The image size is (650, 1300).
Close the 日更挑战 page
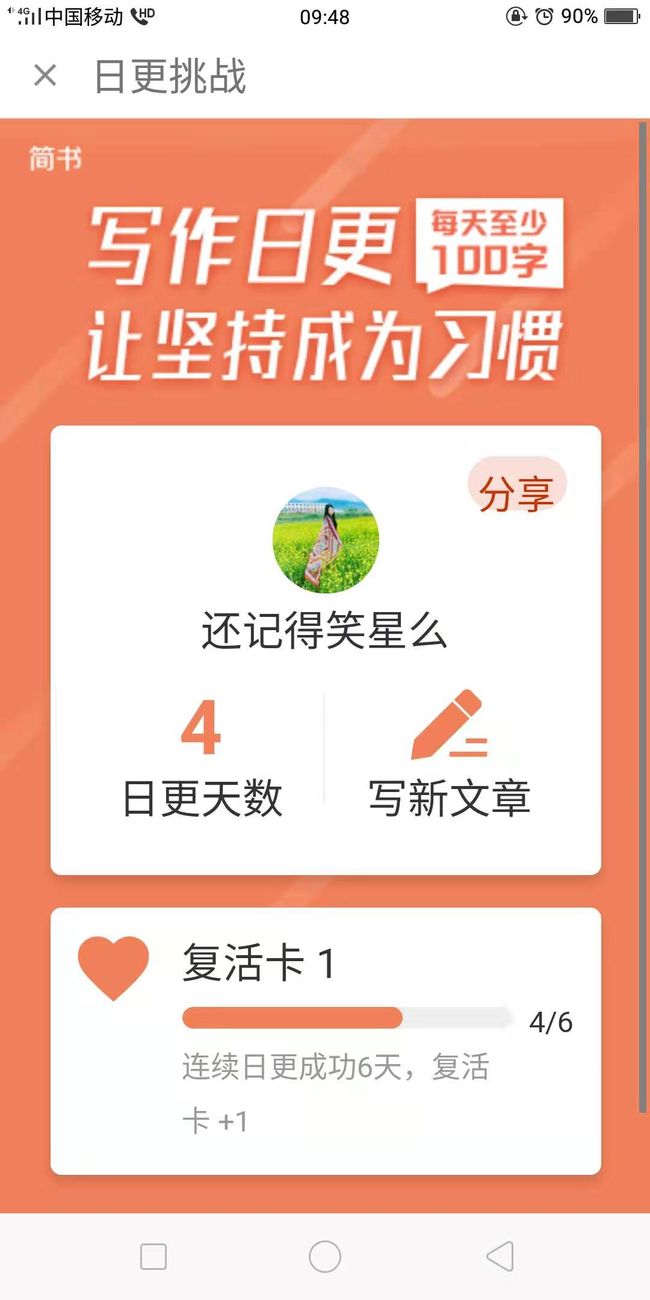[45, 76]
